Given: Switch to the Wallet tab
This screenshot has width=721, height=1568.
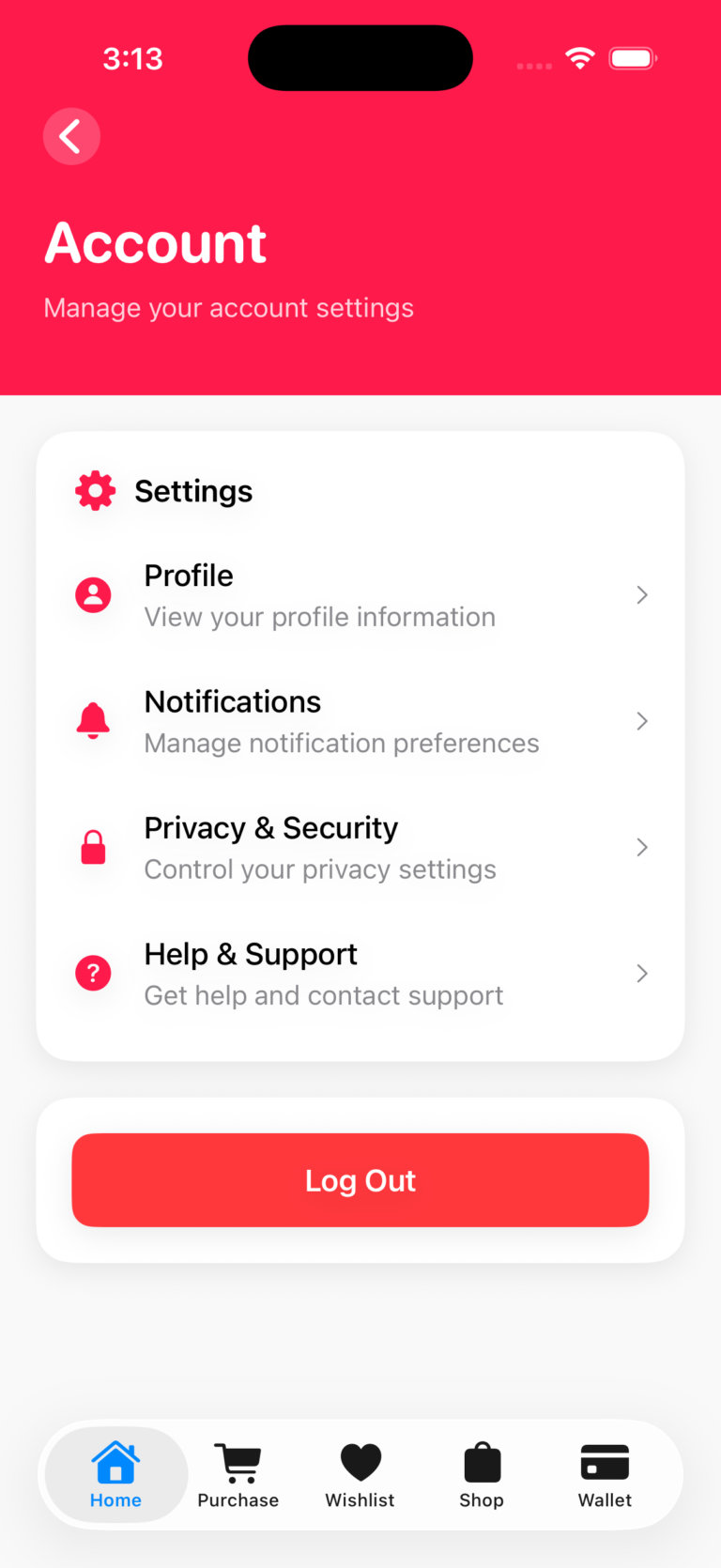Looking at the screenshot, I should (605, 1475).
